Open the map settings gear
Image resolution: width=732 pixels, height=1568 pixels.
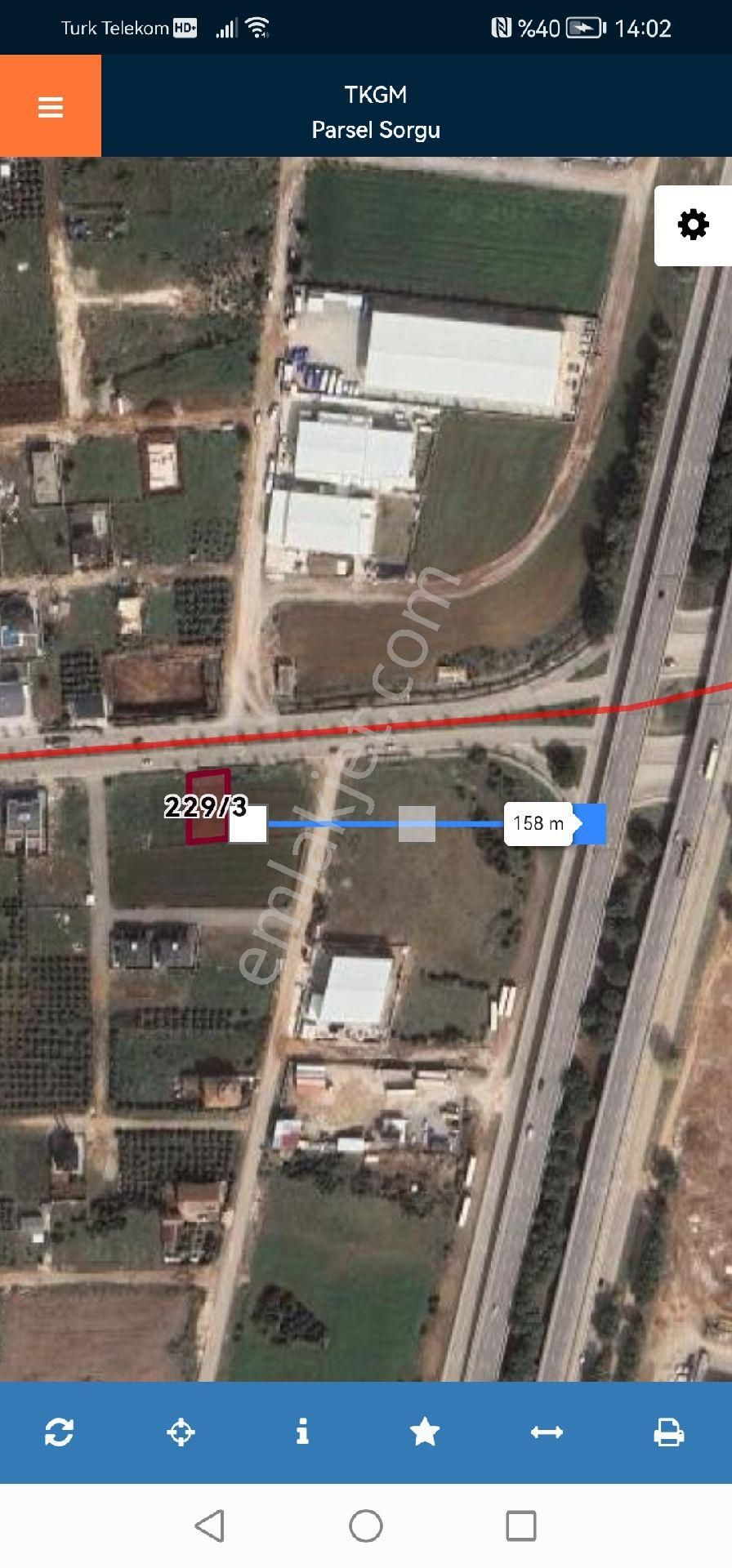click(693, 225)
